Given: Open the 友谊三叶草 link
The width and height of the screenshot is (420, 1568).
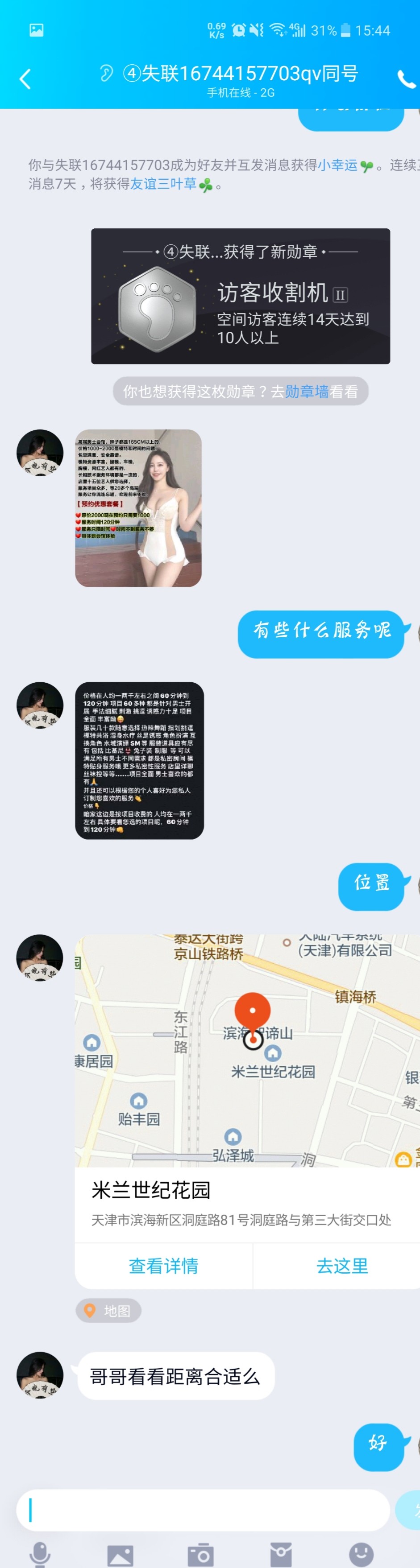Looking at the screenshot, I should pyautogui.click(x=163, y=184).
